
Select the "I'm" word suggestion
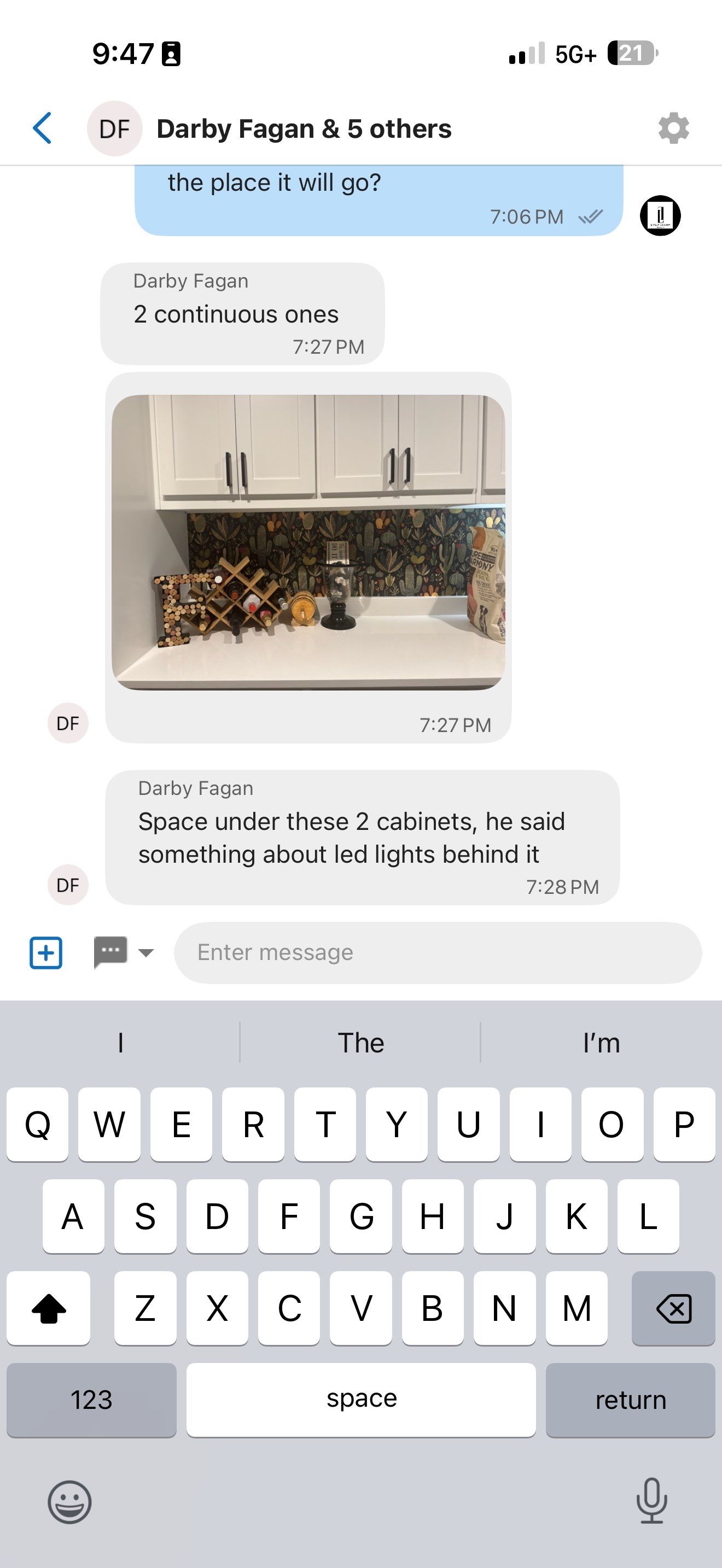(601, 1043)
